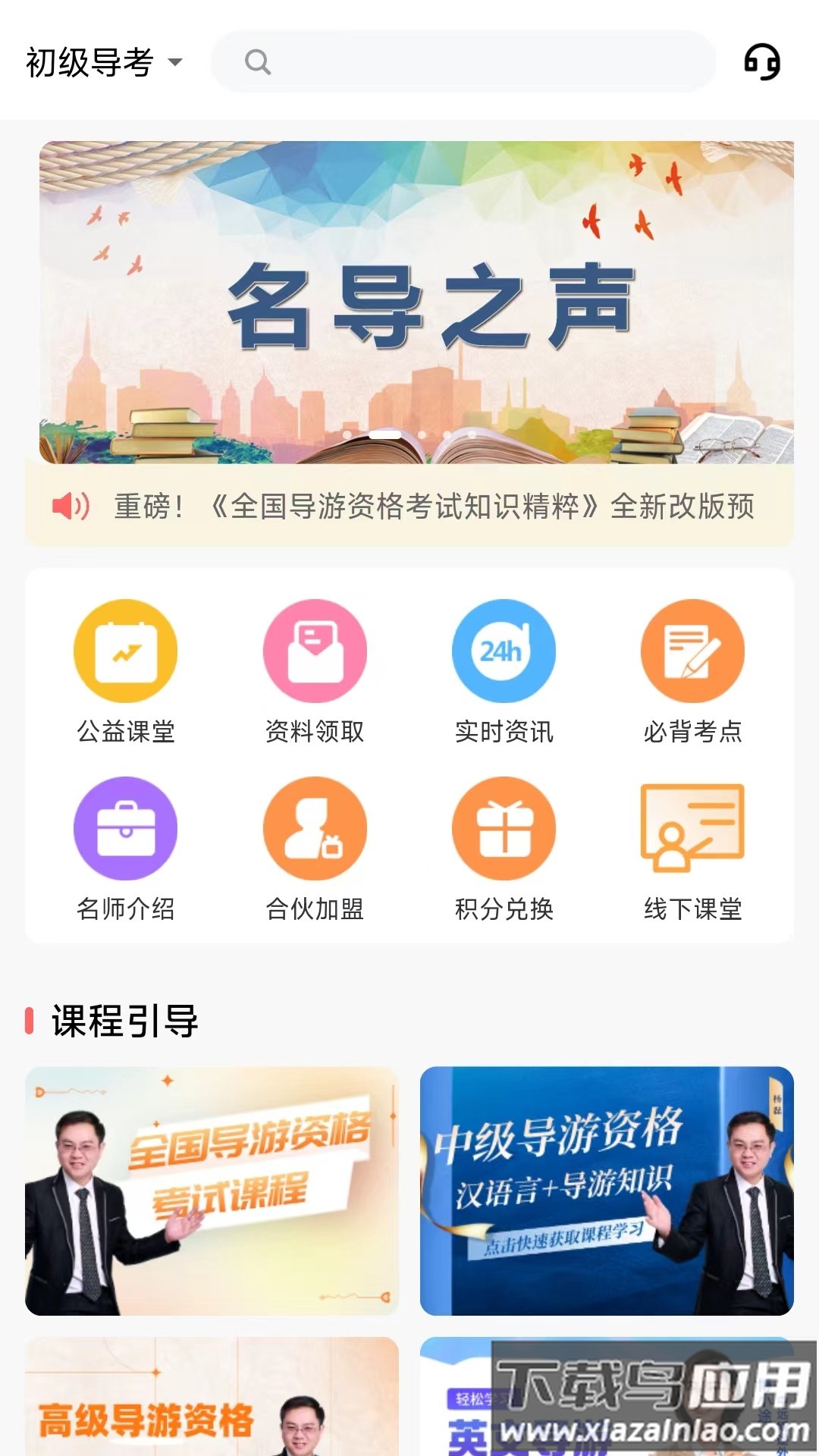Tap the 资料领取 icon

coord(315,651)
